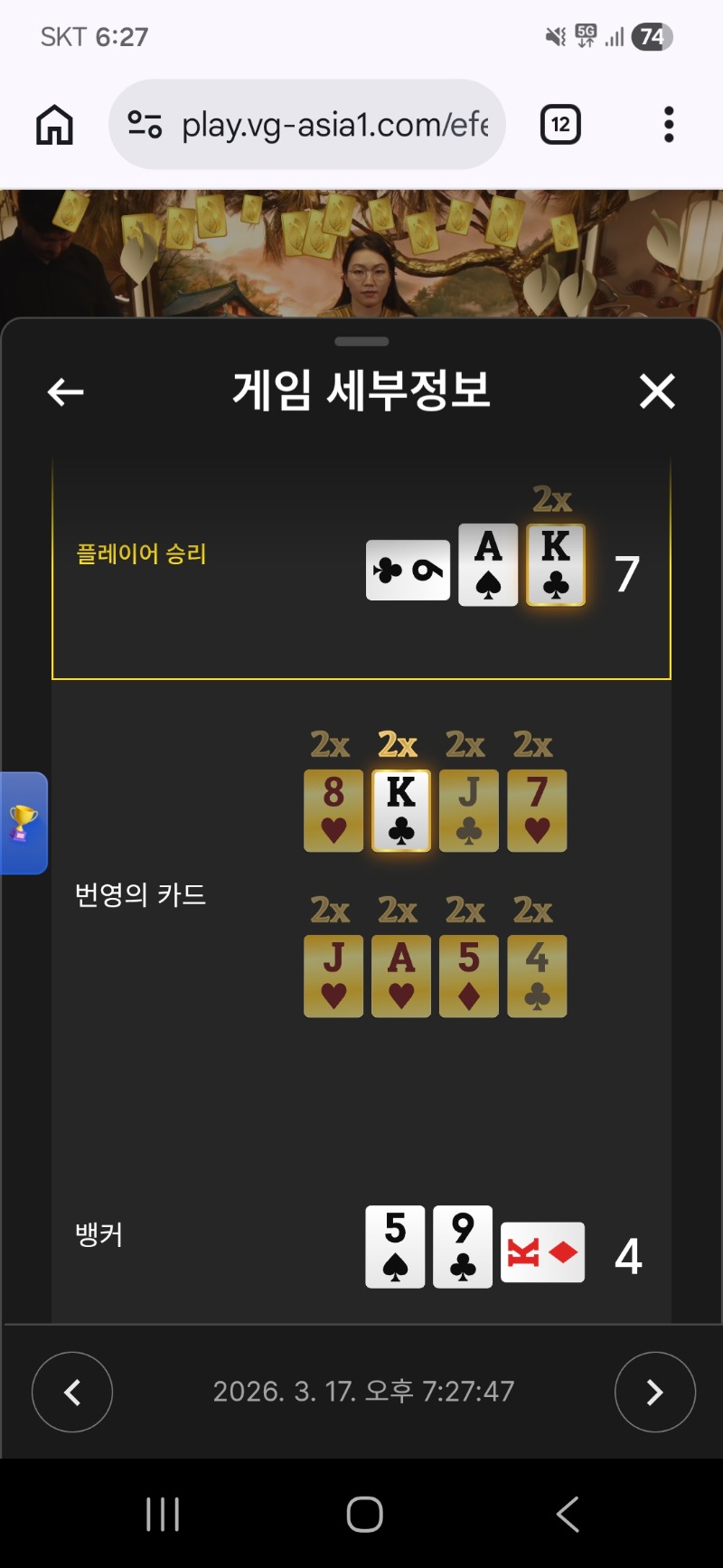The height and width of the screenshot is (1568, 723).
Task: View the previous game round
Action: [x=72, y=1392]
